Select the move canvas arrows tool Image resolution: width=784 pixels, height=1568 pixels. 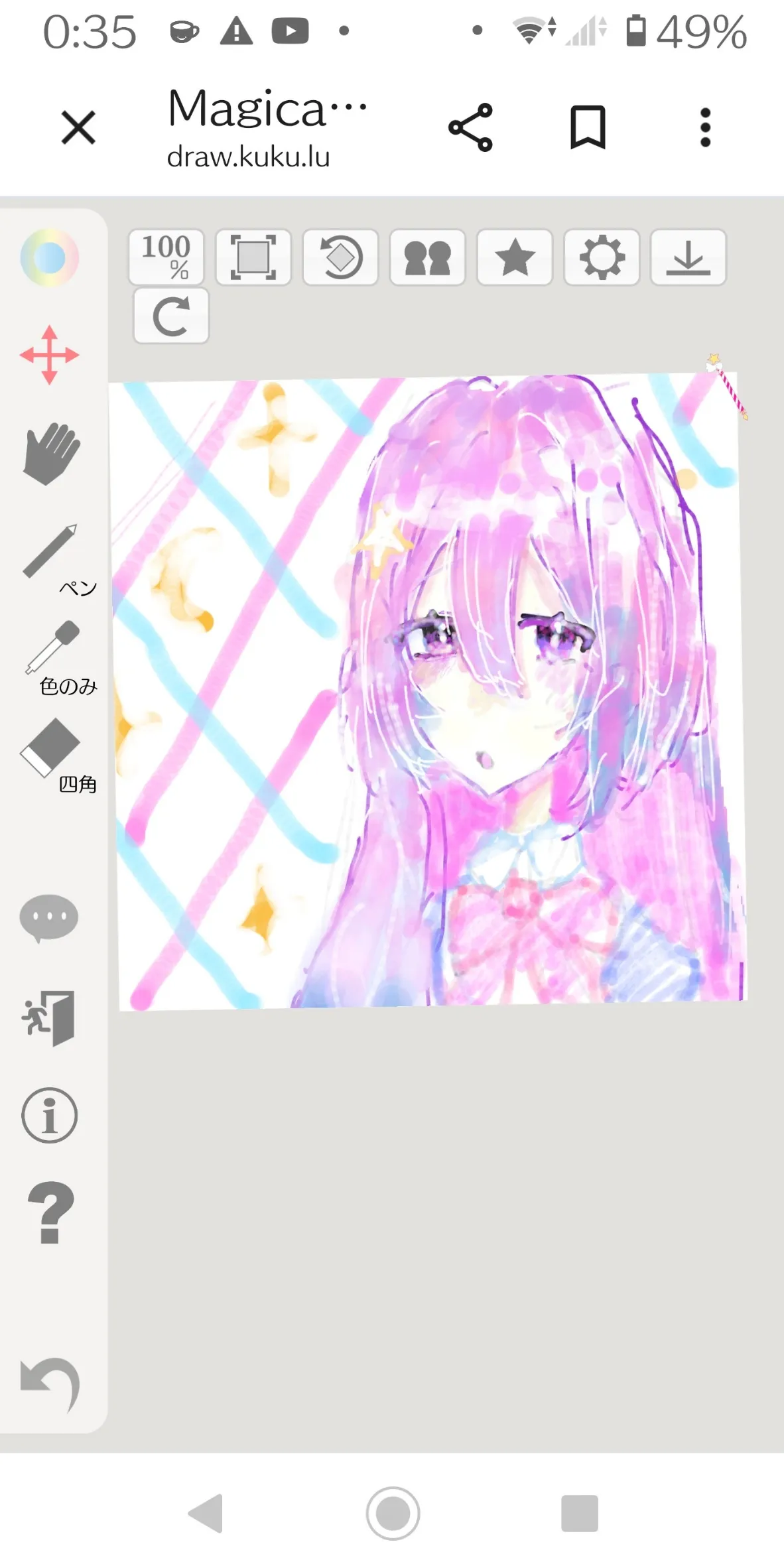[49, 355]
